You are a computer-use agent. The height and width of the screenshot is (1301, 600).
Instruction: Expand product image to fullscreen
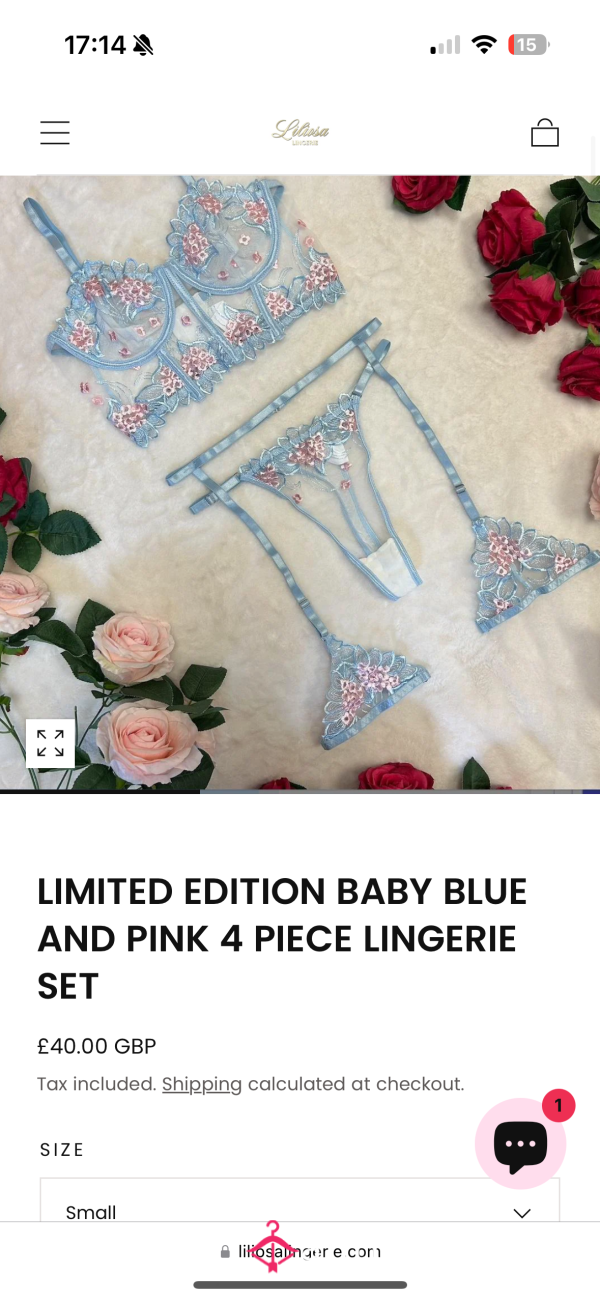pyautogui.click(x=50, y=743)
